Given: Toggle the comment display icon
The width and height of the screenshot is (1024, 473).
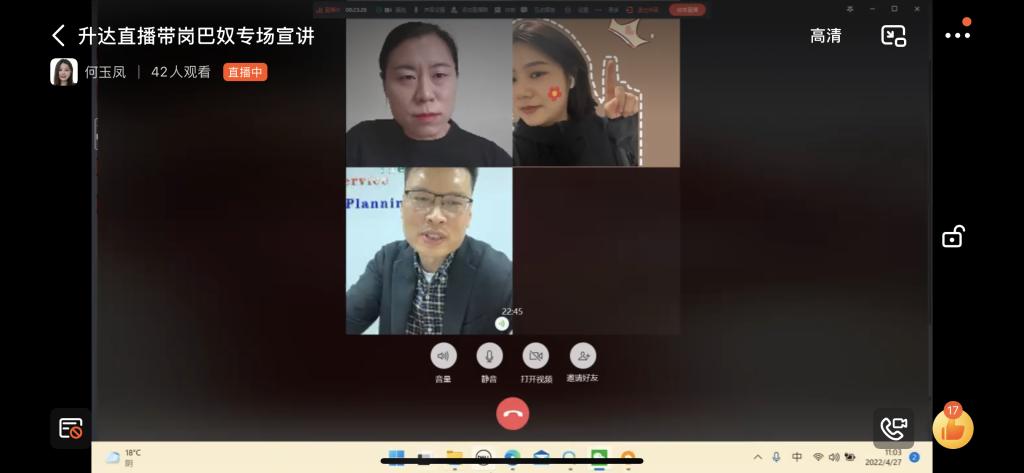Looking at the screenshot, I should point(70,428).
